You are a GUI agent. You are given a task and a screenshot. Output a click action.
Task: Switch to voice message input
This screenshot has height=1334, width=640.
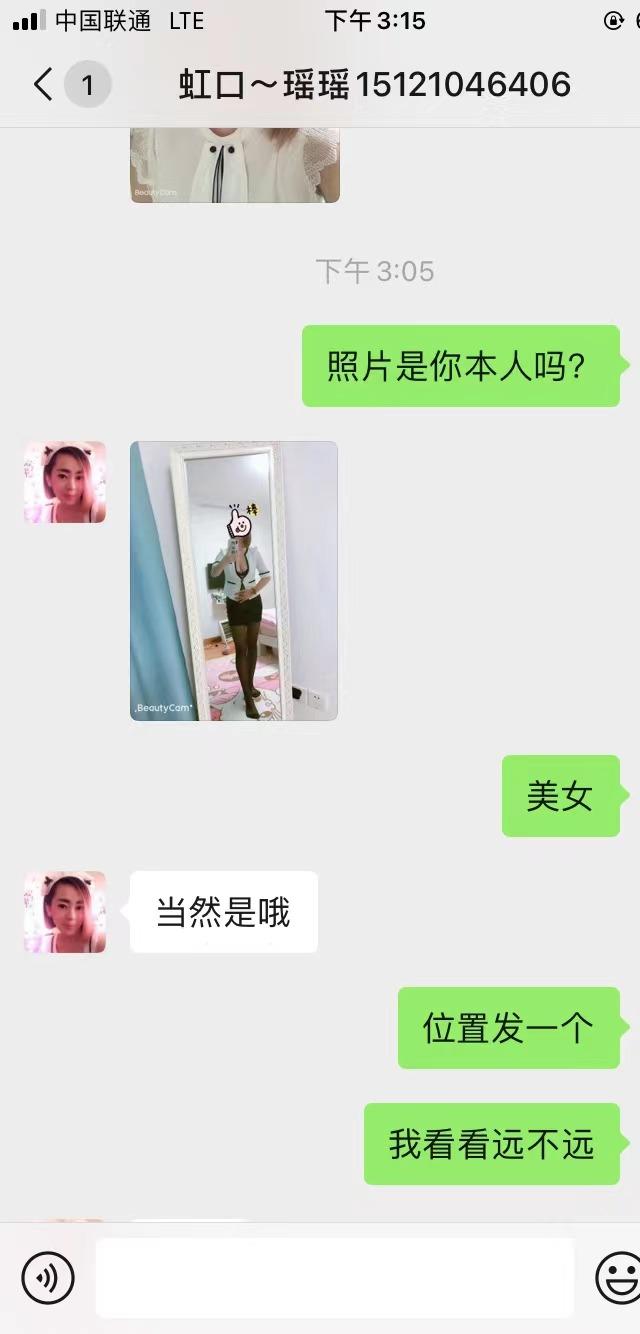(48, 1277)
